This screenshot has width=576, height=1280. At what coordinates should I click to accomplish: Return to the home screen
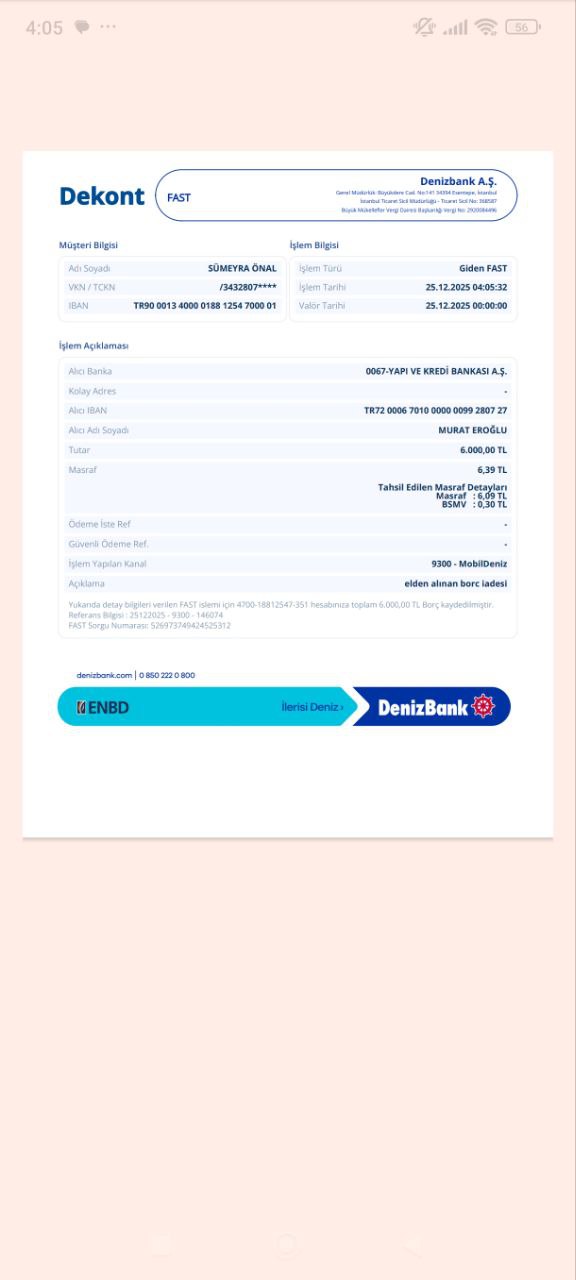(x=286, y=1245)
